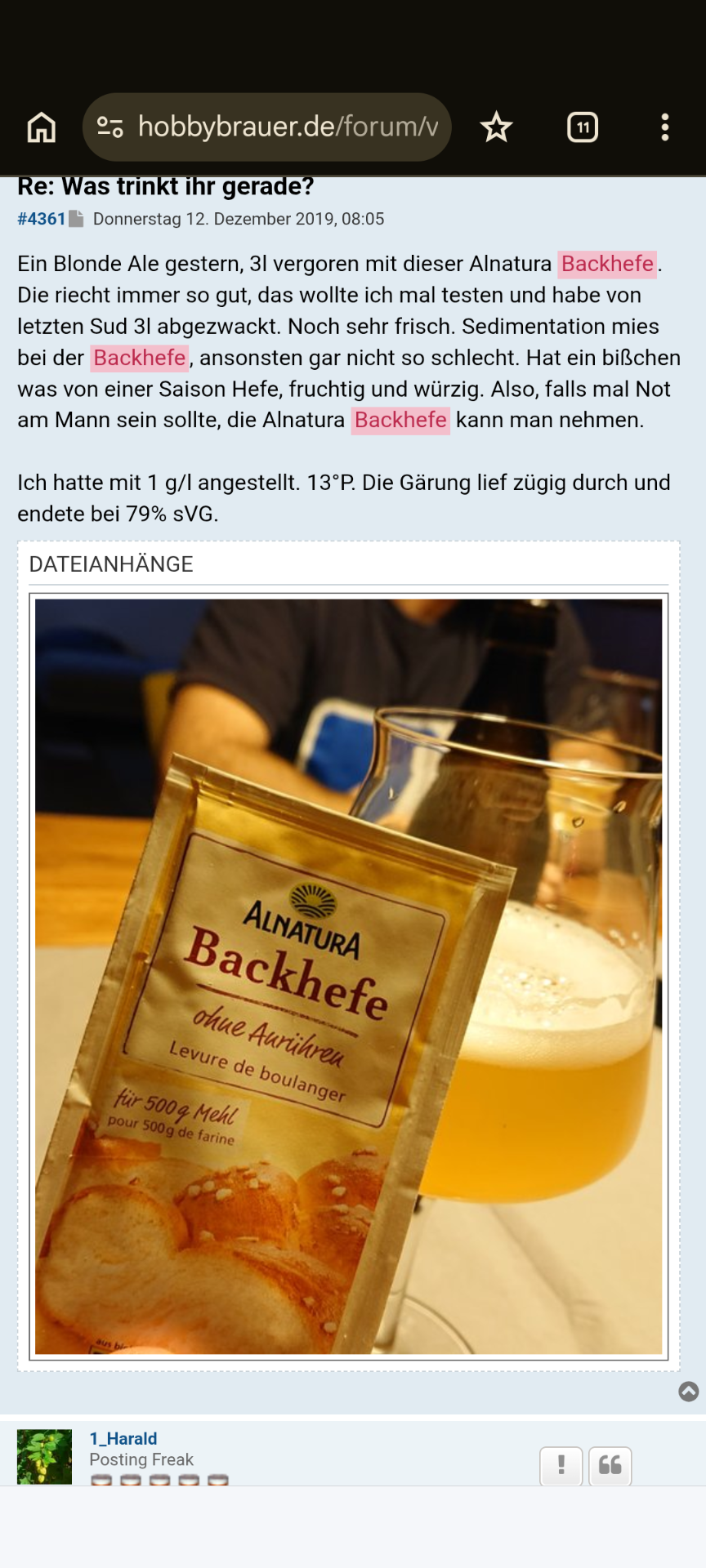The width and height of the screenshot is (706, 1568).
Task: Open the browser overflow menu
Action: coord(665,127)
